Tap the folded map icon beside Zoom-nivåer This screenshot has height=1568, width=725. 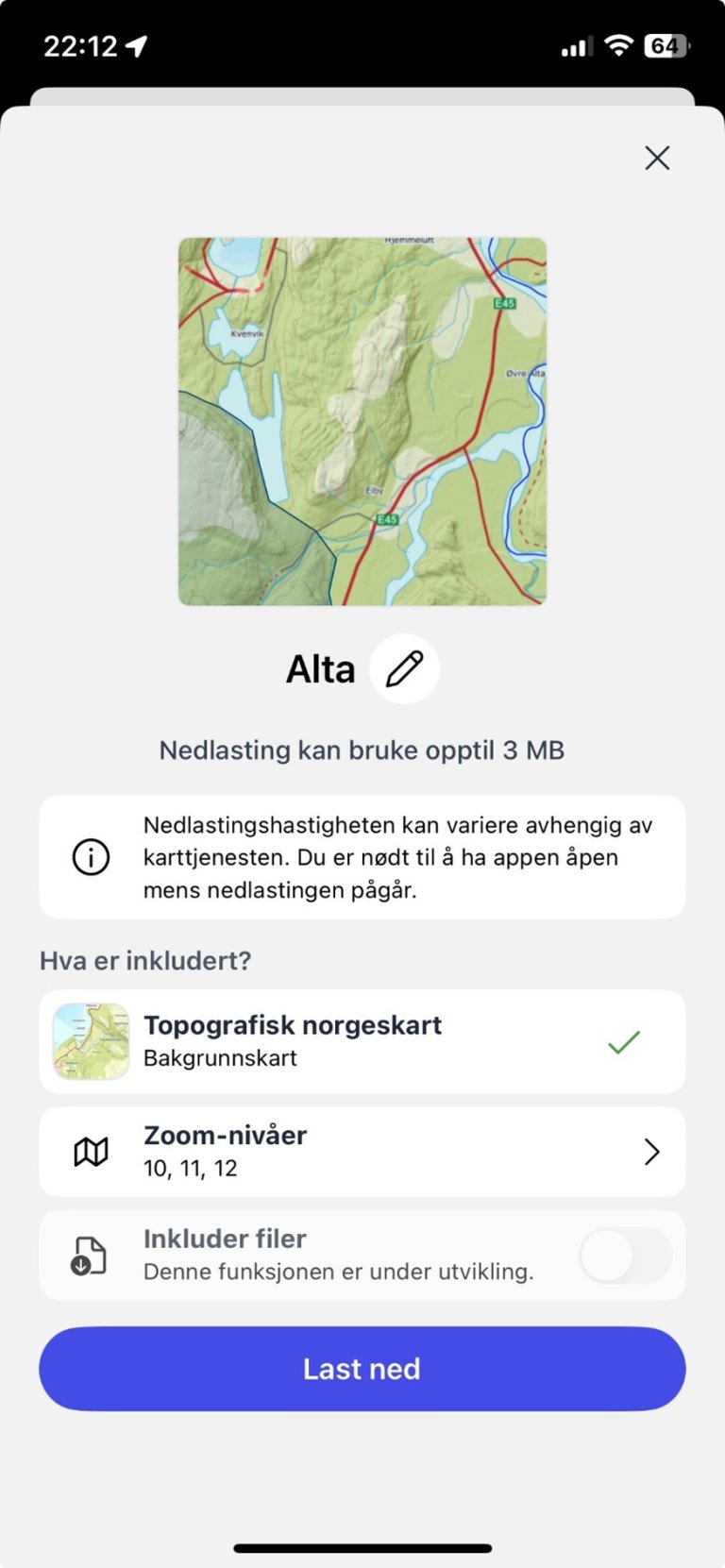pos(90,1152)
